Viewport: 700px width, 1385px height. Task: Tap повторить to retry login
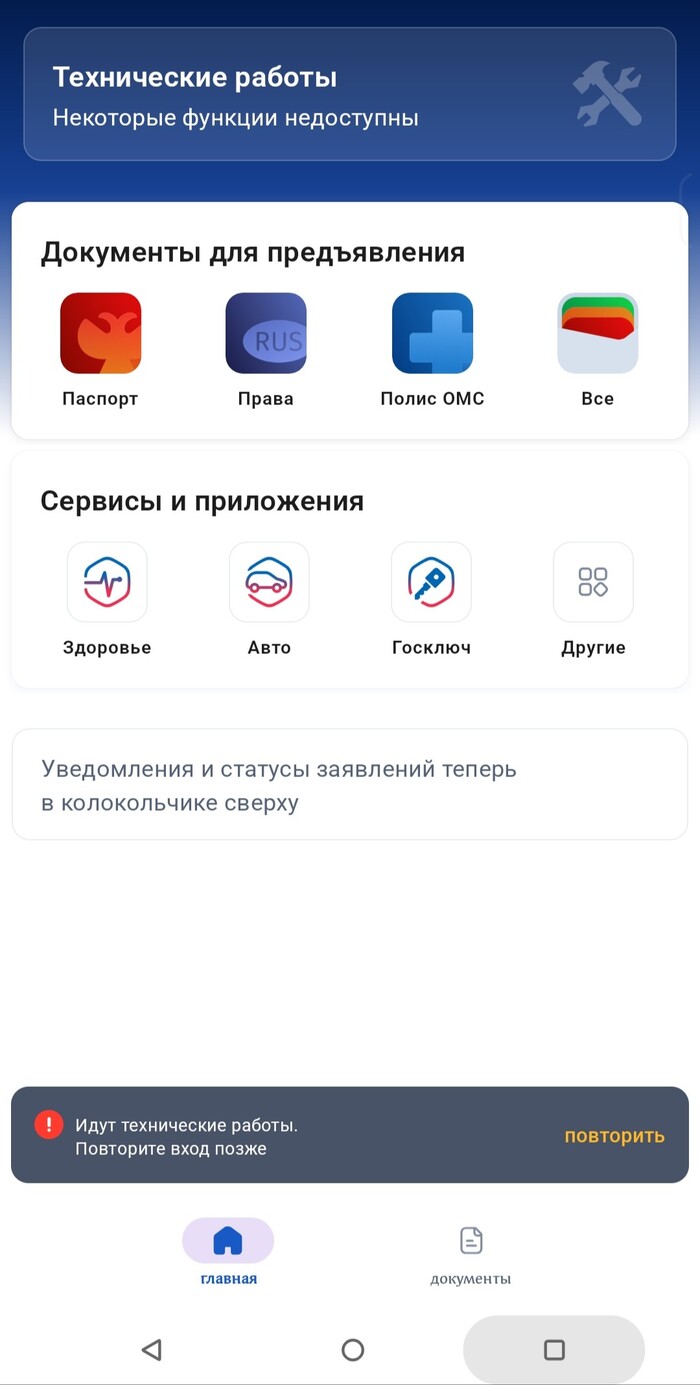tap(614, 1136)
